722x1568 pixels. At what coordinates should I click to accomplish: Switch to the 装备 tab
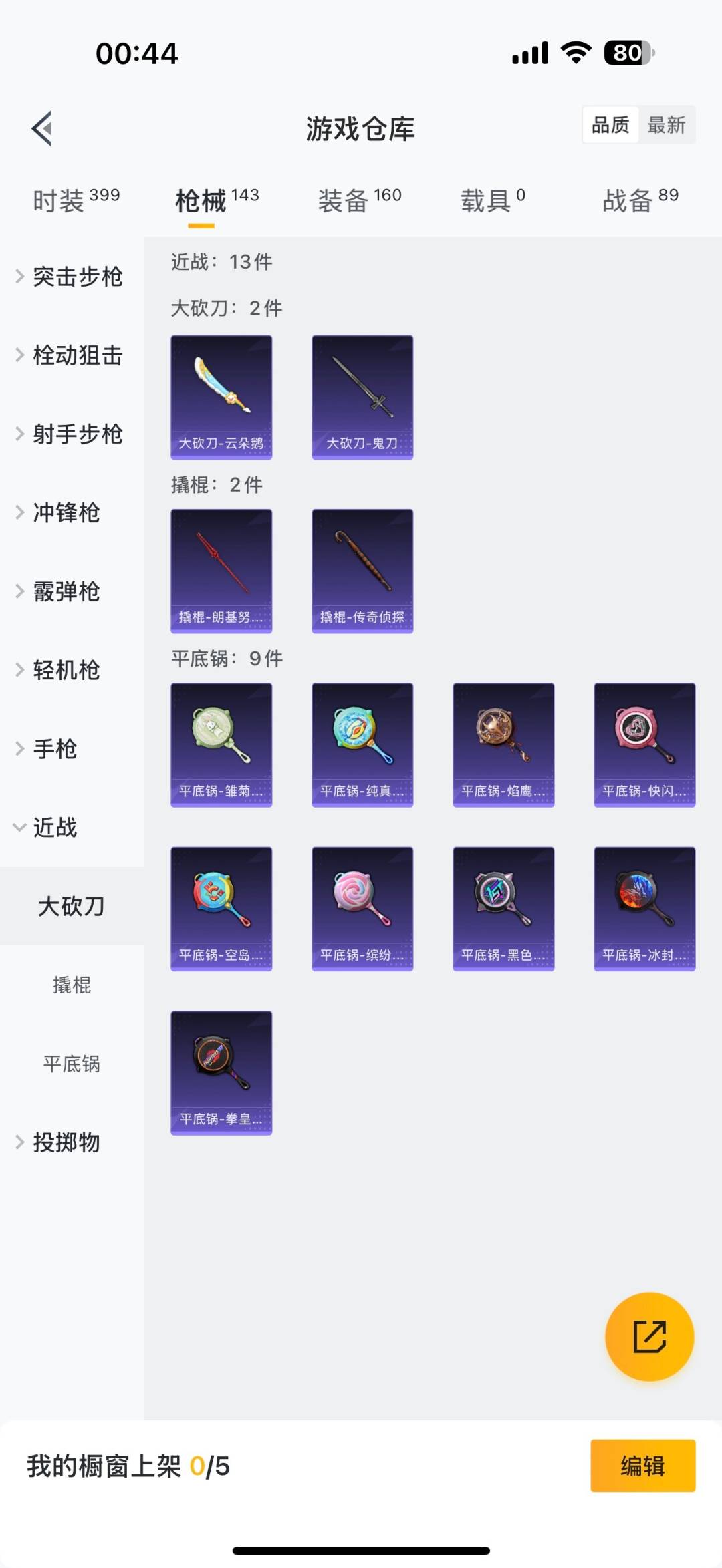(359, 200)
